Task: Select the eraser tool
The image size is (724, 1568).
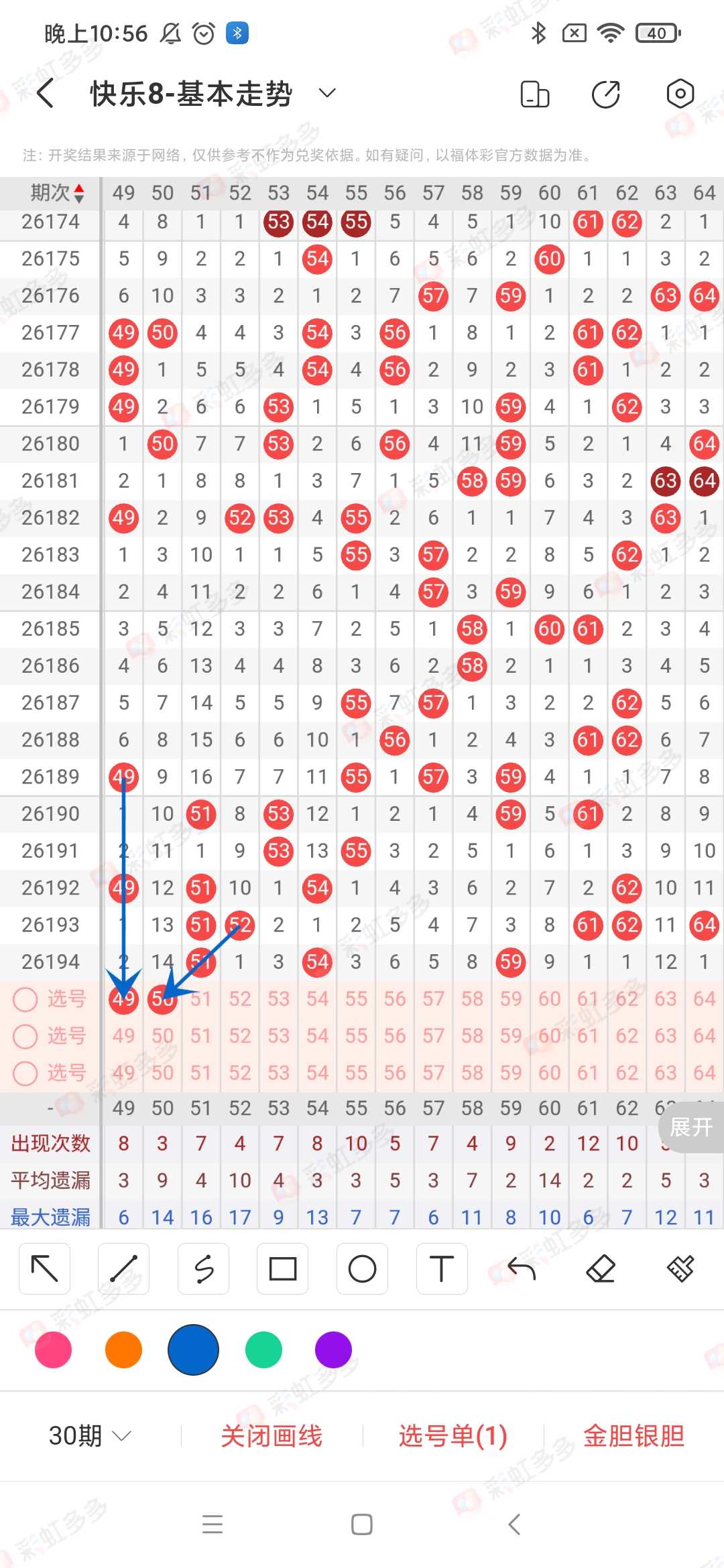Action: coord(601,1268)
